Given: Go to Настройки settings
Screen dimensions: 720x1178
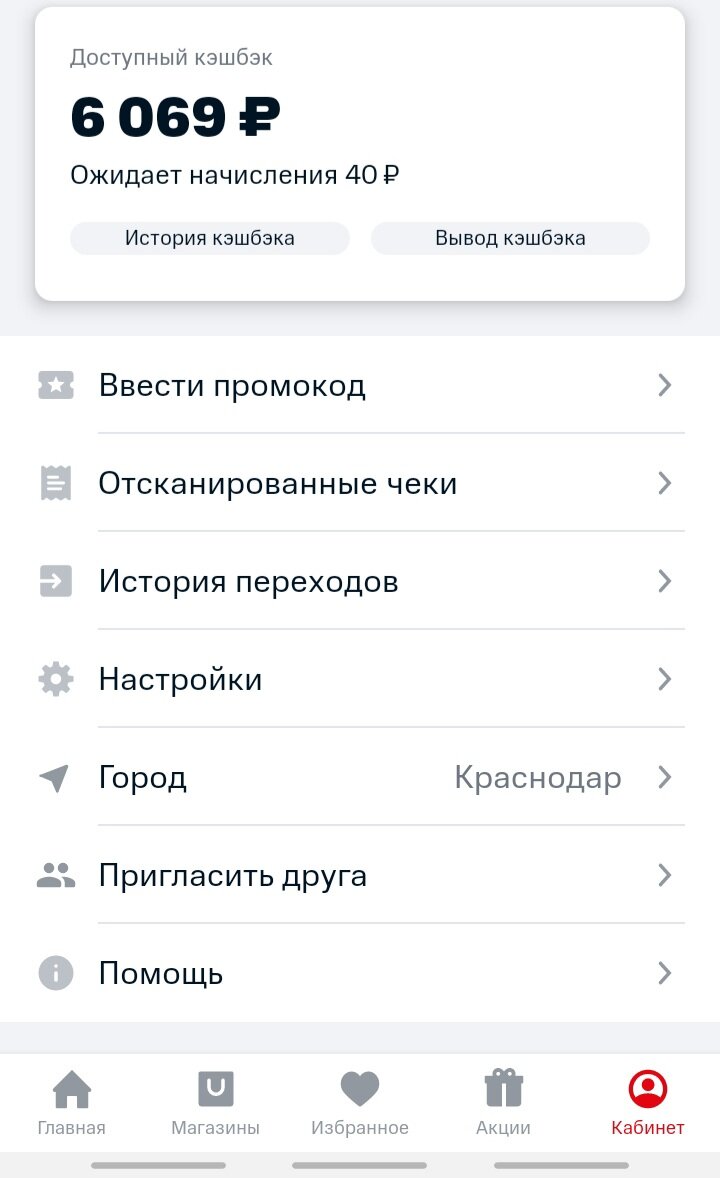Looking at the screenshot, I should [360, 680].
